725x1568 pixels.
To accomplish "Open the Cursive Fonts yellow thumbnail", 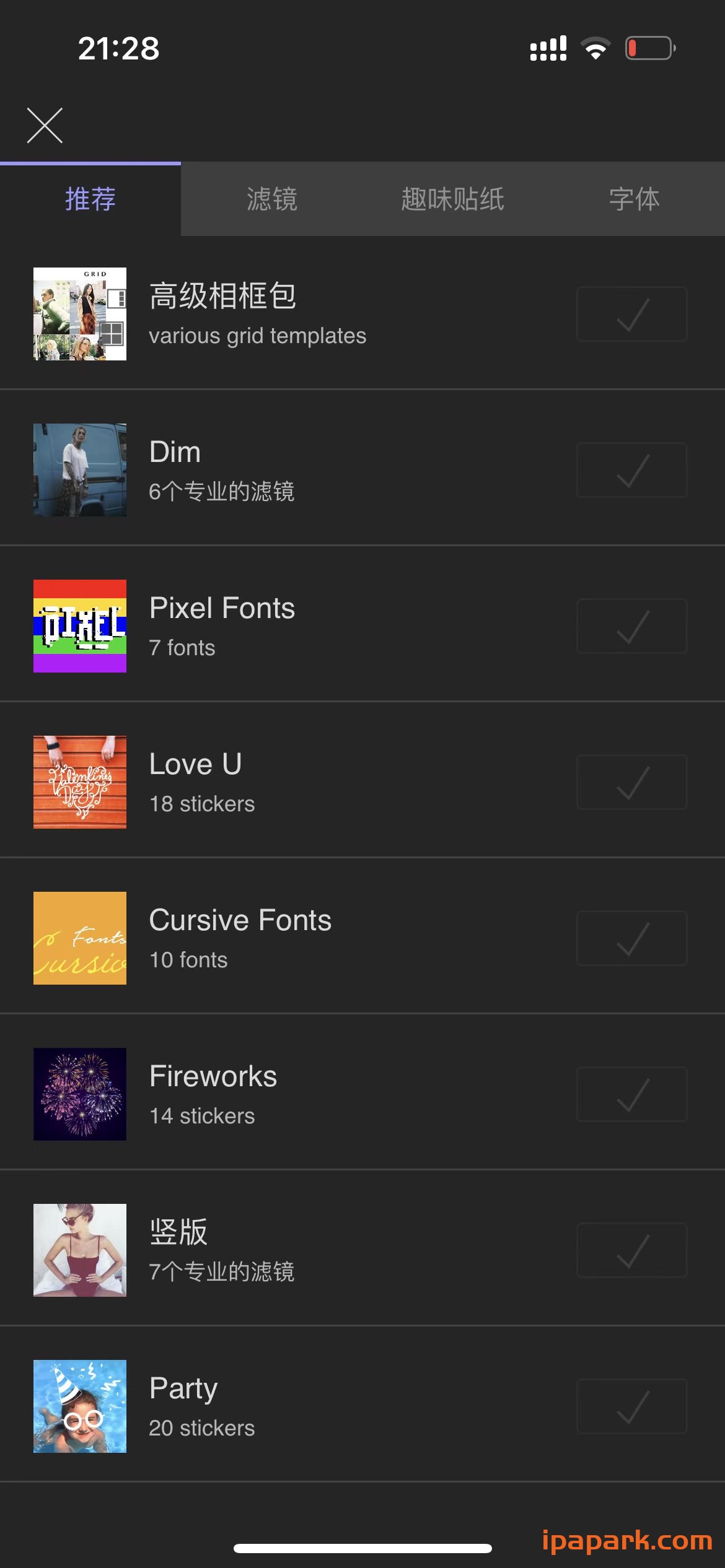I will (79, 938).
